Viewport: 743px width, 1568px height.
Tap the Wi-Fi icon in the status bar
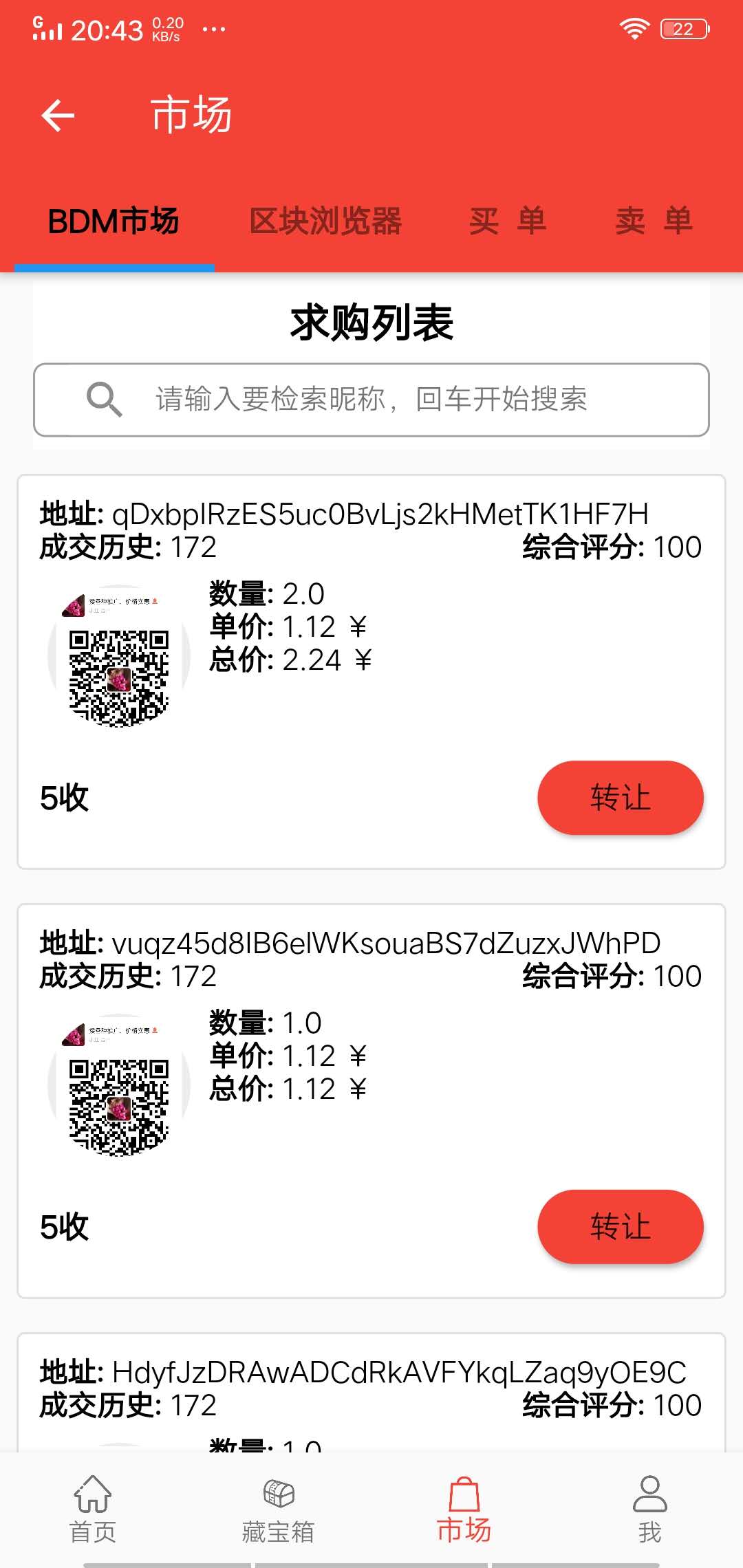tap(633, 28)
